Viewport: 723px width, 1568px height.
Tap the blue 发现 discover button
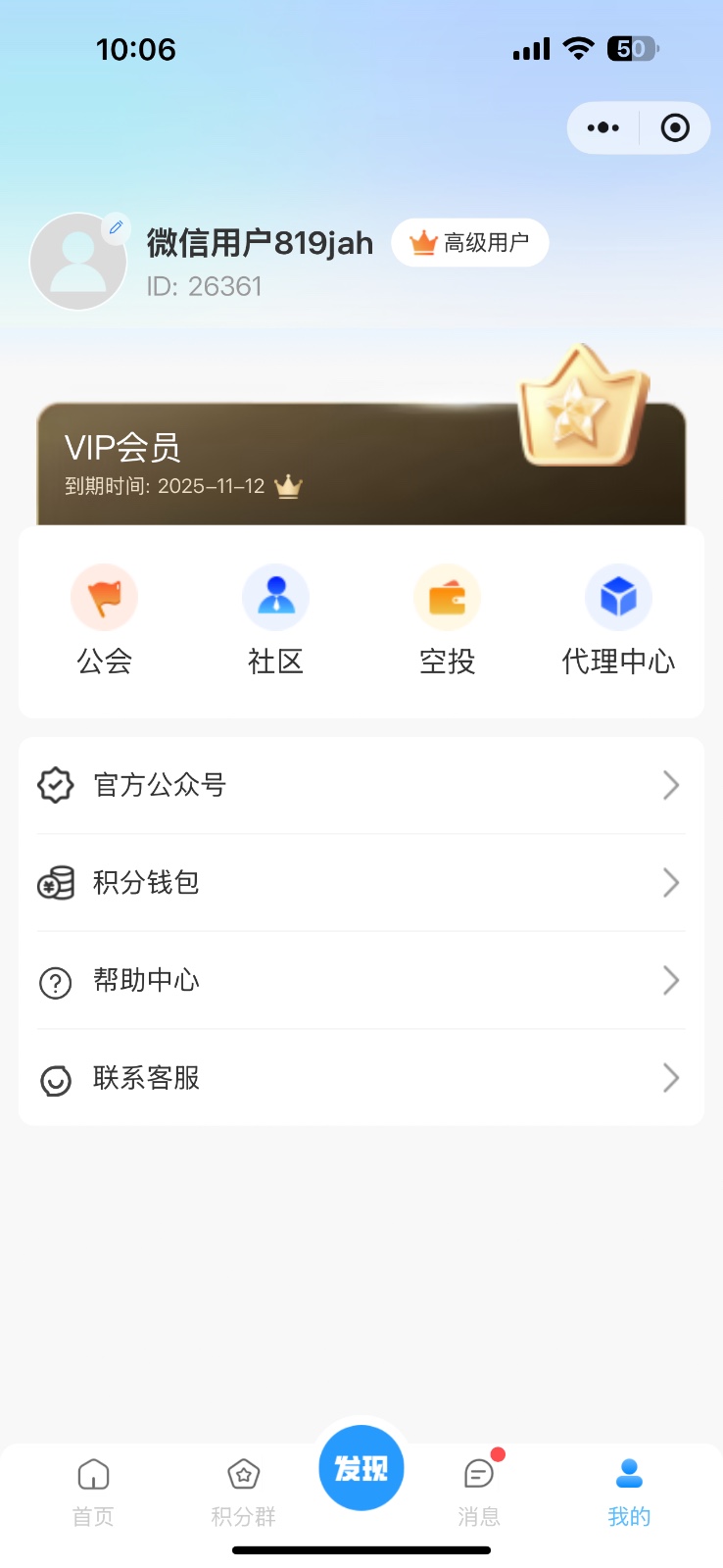click(361, 1468)
